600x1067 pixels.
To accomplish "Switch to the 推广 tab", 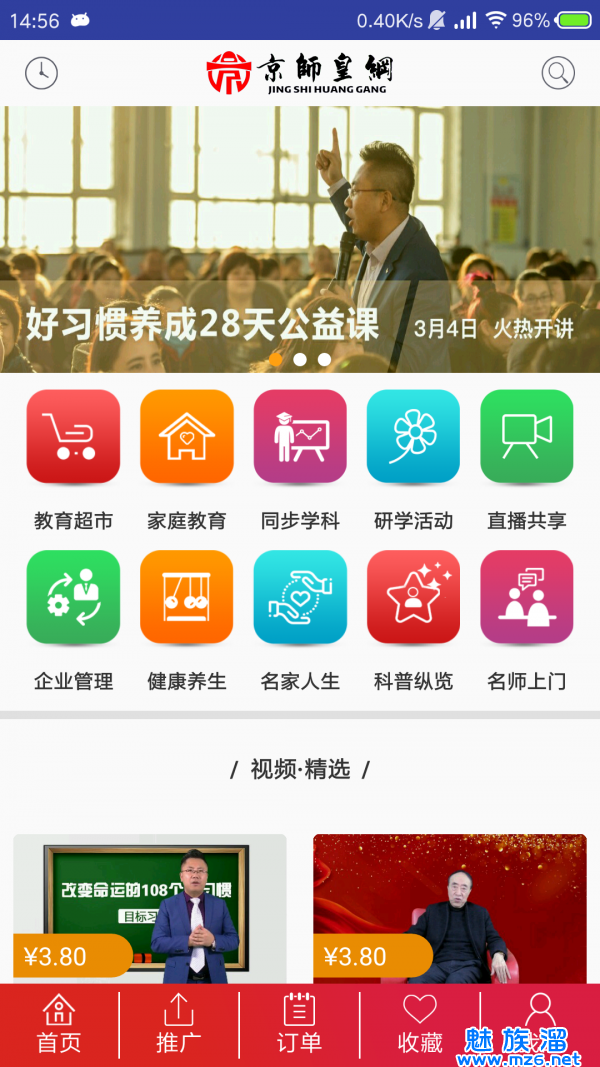I will point(179,1024).
